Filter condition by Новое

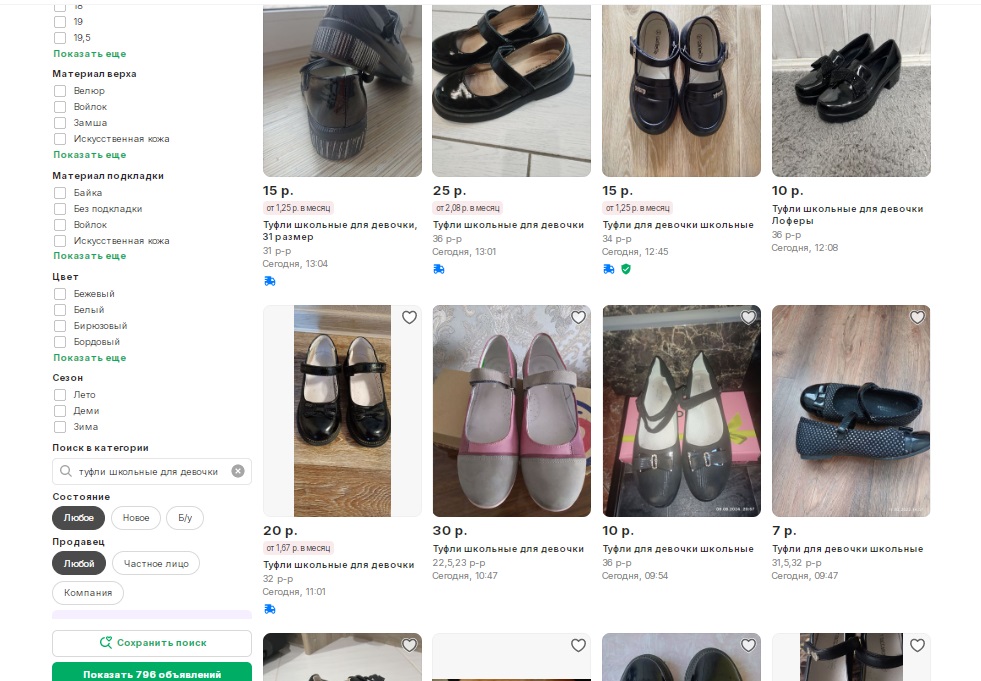pos(136,518)
